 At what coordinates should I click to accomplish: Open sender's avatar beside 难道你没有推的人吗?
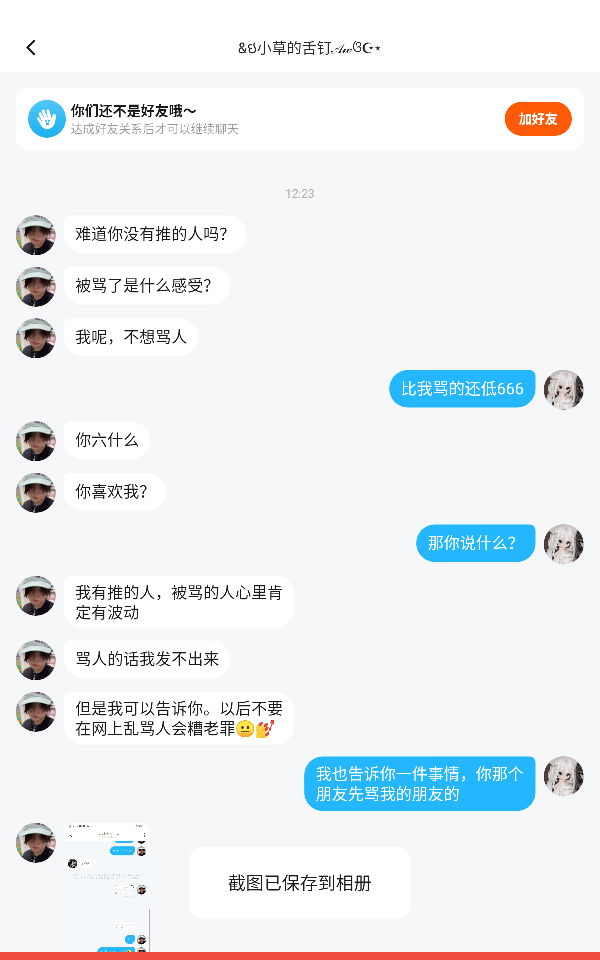[36, 234]
